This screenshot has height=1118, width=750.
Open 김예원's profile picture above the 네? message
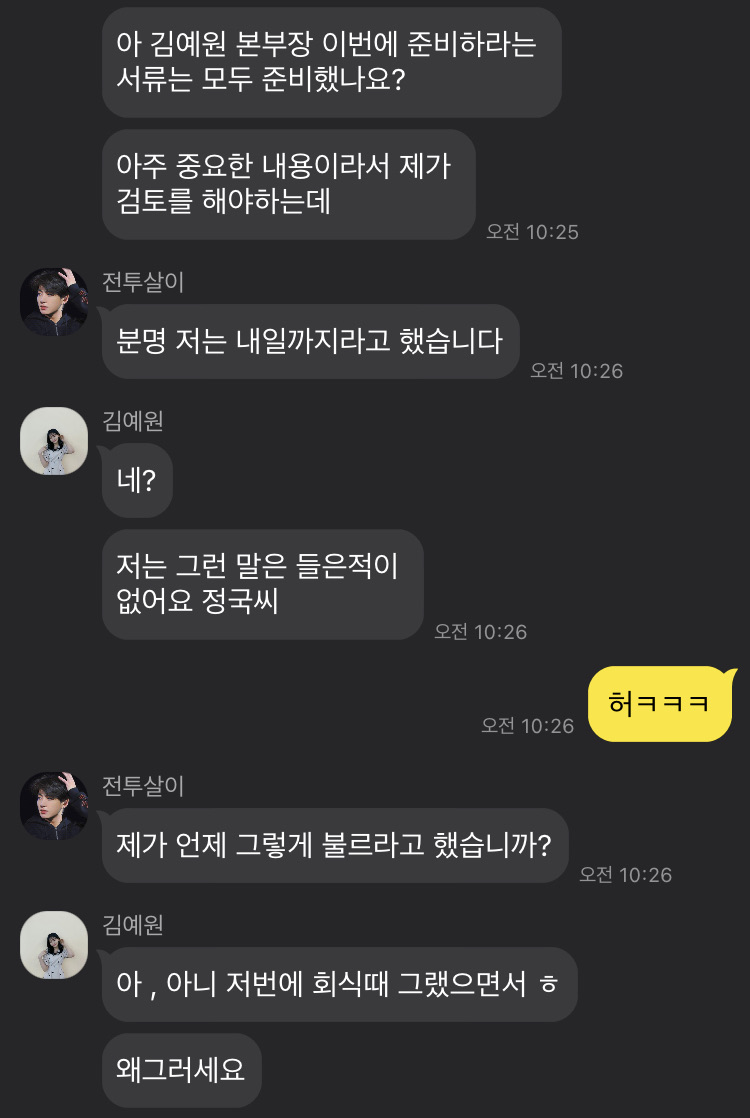click(54, 441)
